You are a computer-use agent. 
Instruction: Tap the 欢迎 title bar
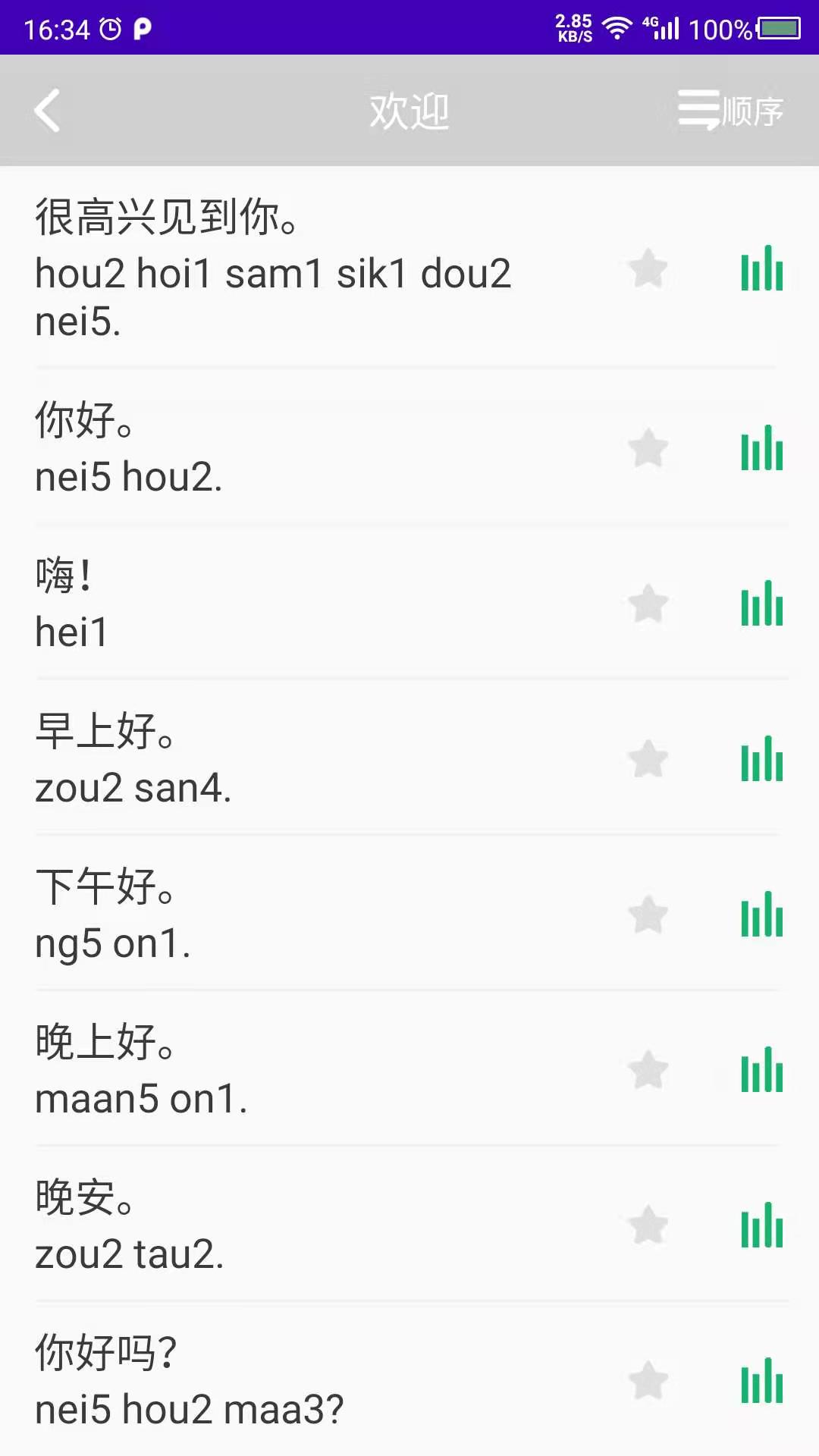(409, 111)
